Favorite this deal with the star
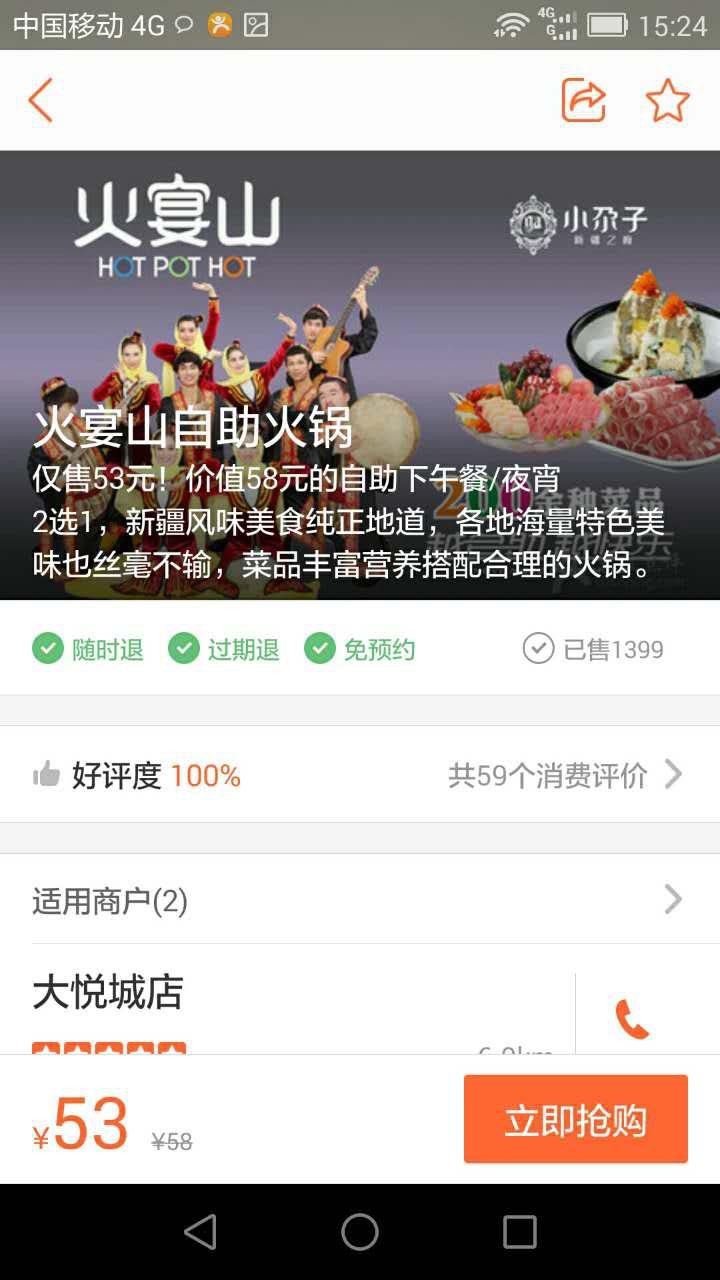The image size is (720, 1280). (667, 100)
